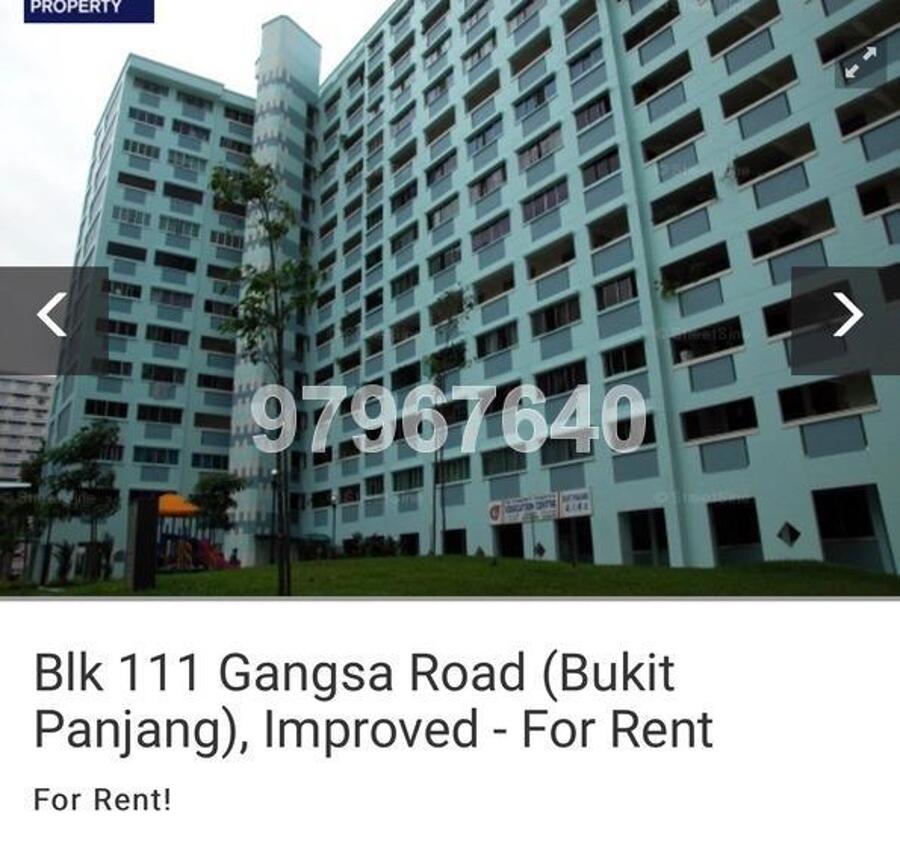900x855 pixels.
Task: Expand the photo to fullscreen
Action: pos(860,64)
